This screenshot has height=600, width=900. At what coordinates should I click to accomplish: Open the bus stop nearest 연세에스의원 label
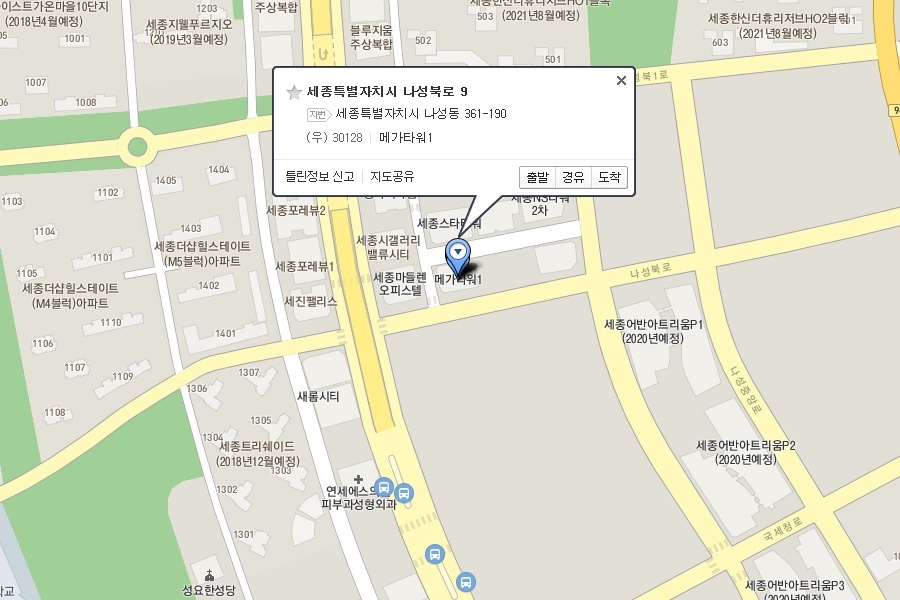(x=383, y=488)
